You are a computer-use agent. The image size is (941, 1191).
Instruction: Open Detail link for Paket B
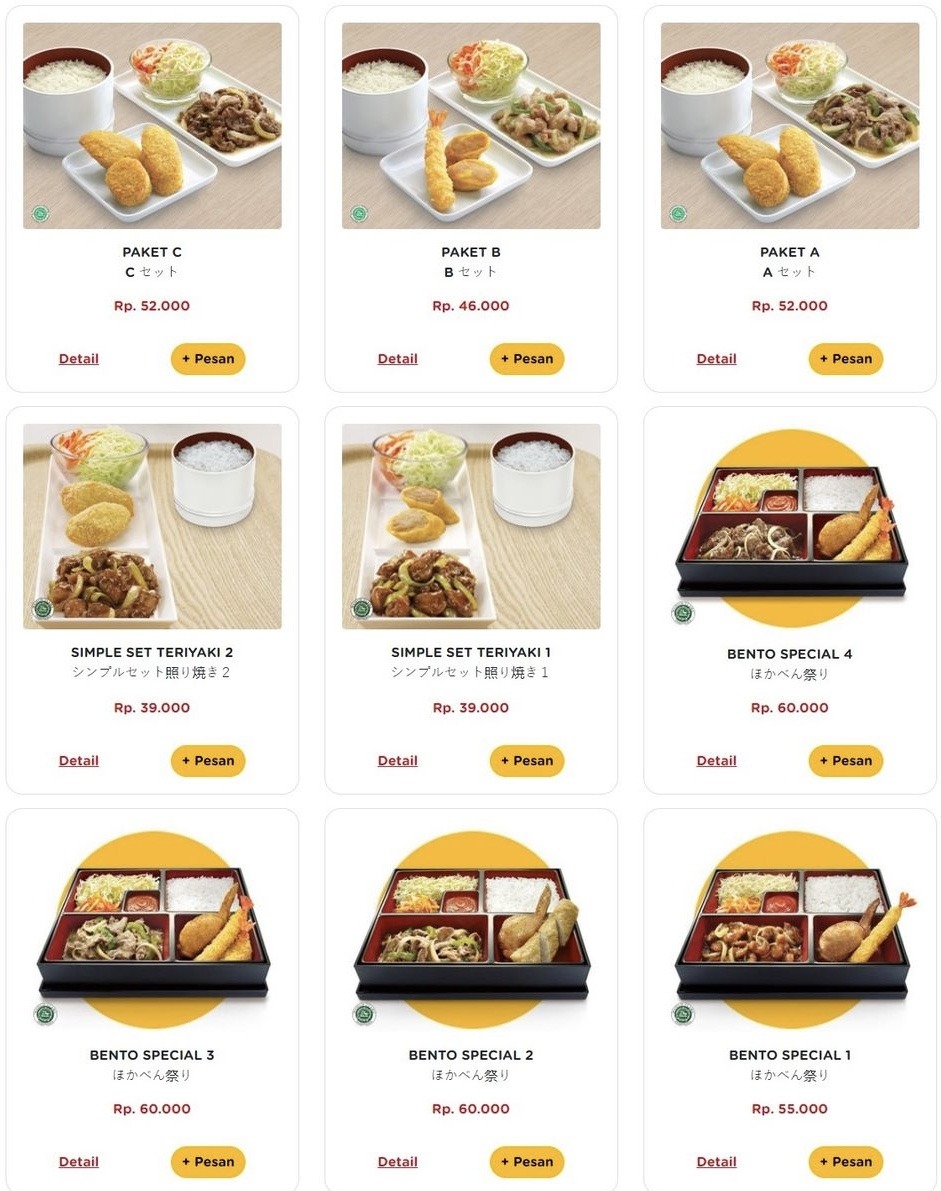pyautogui.click(x=398, y=359)
